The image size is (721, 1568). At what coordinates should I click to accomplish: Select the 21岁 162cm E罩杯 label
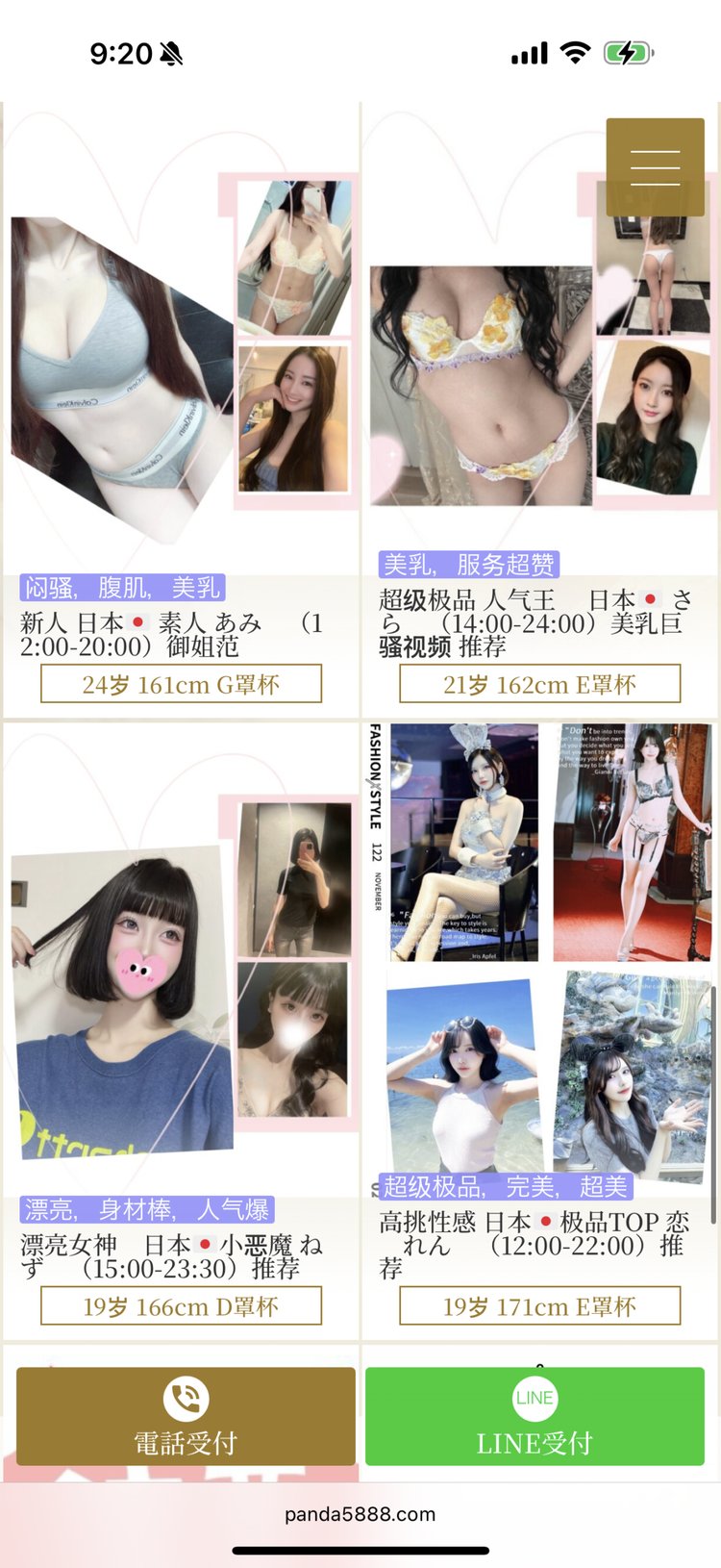pyautogui.click(x=539, y=685)
